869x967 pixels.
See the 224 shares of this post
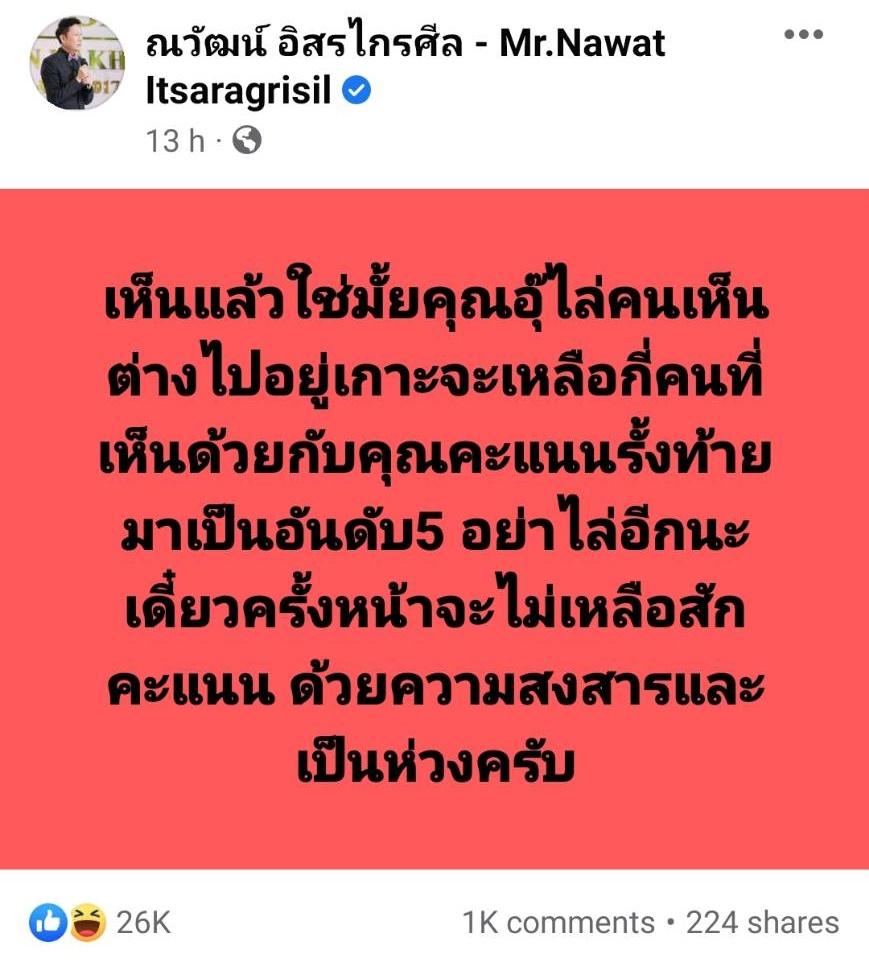tap(762, 922)
